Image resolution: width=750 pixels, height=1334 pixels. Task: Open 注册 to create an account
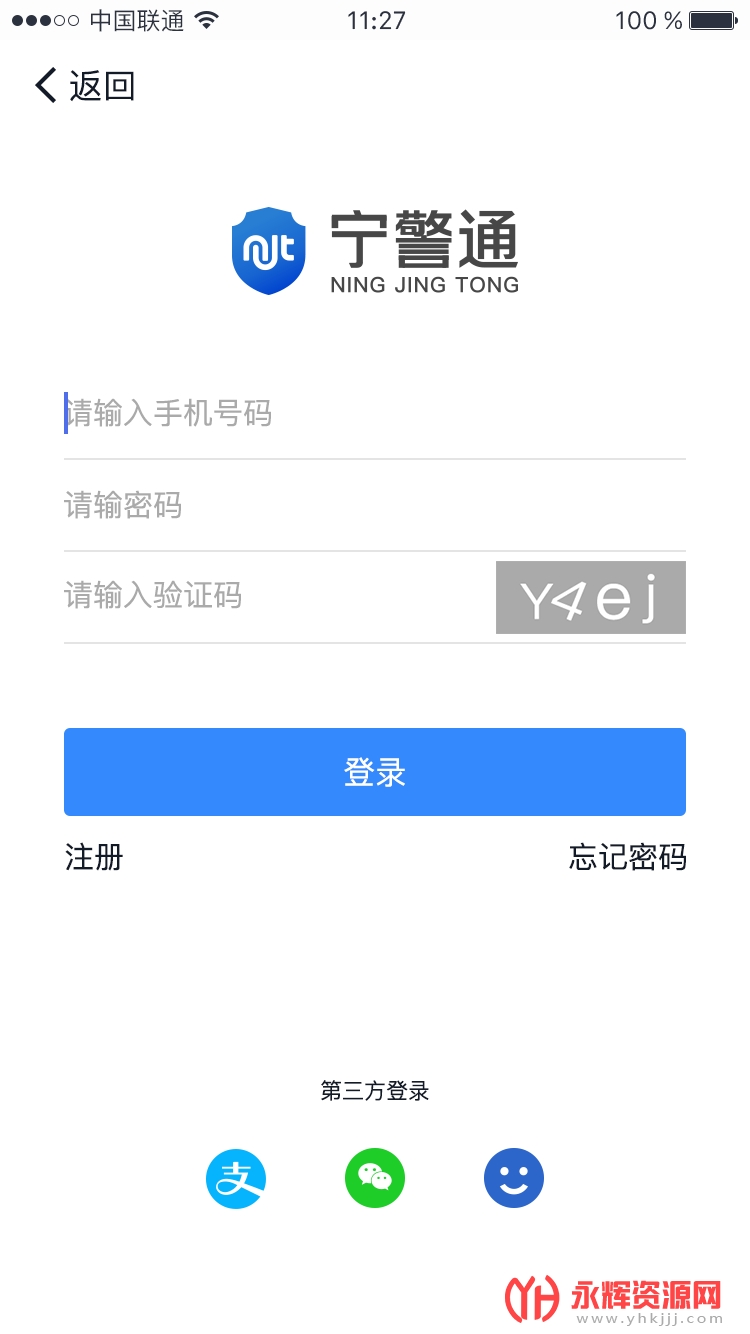(x=94, y=857)
